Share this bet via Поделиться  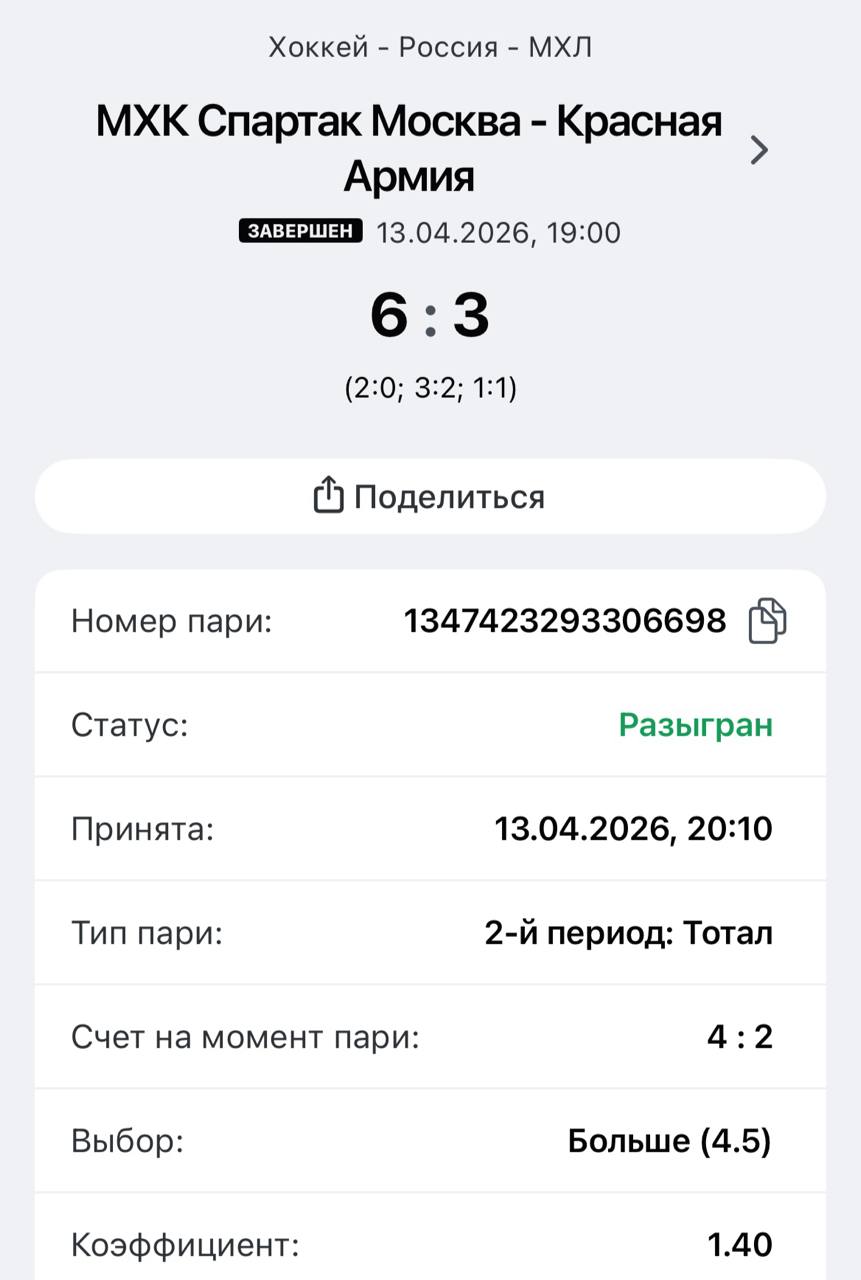[x=430, y=497]
